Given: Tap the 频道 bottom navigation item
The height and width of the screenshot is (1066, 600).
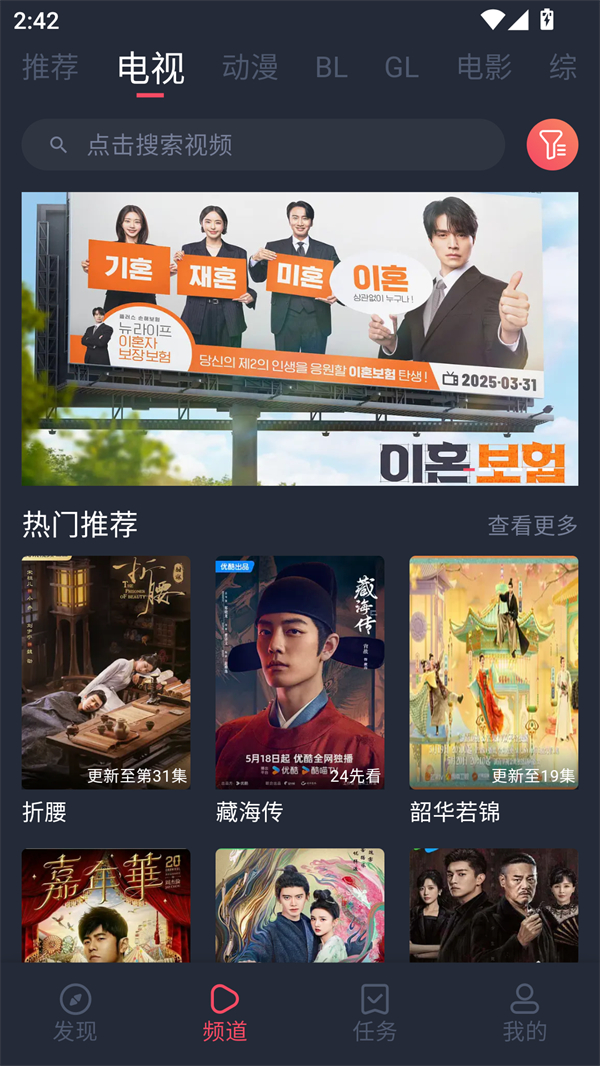Looking at the screenshot, I should click(x=224, y=1012).
